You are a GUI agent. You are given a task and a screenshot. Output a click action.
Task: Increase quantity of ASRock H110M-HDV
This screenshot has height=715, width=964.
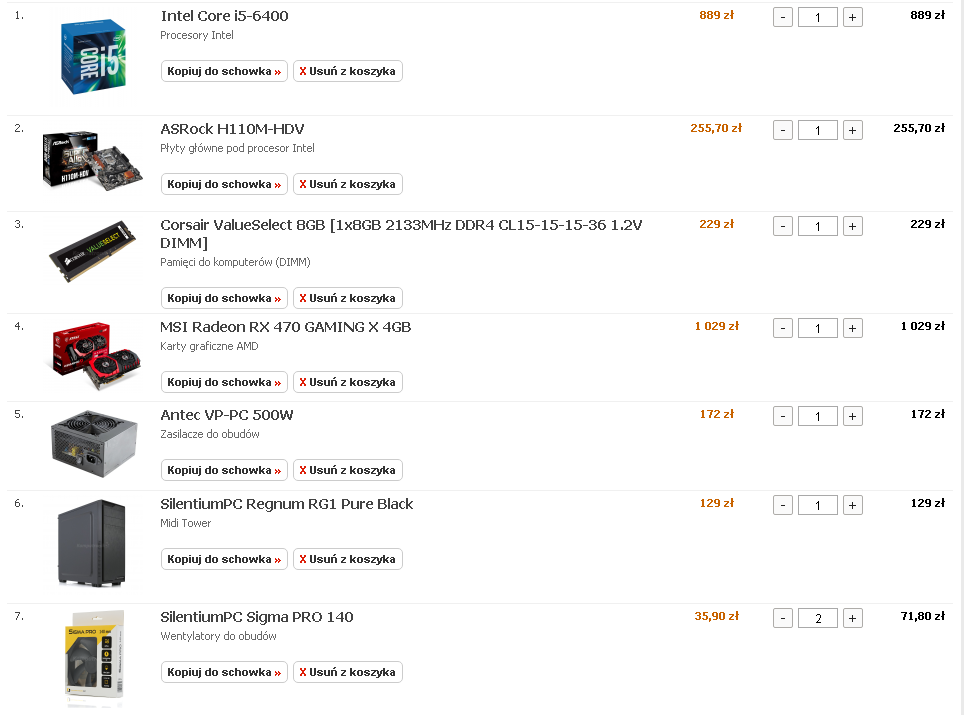pos(852,130)
